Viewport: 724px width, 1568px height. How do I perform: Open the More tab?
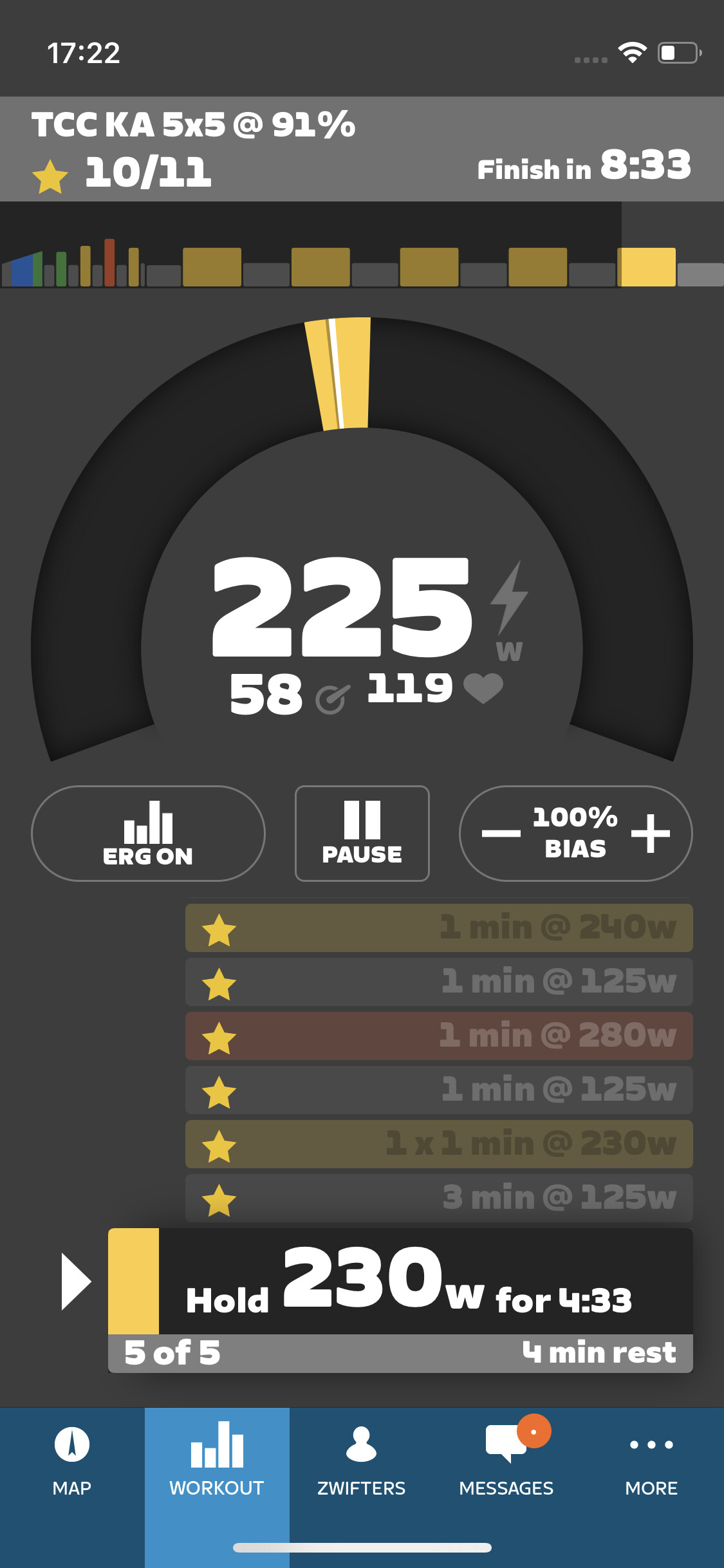click(x=651, y=1462)
